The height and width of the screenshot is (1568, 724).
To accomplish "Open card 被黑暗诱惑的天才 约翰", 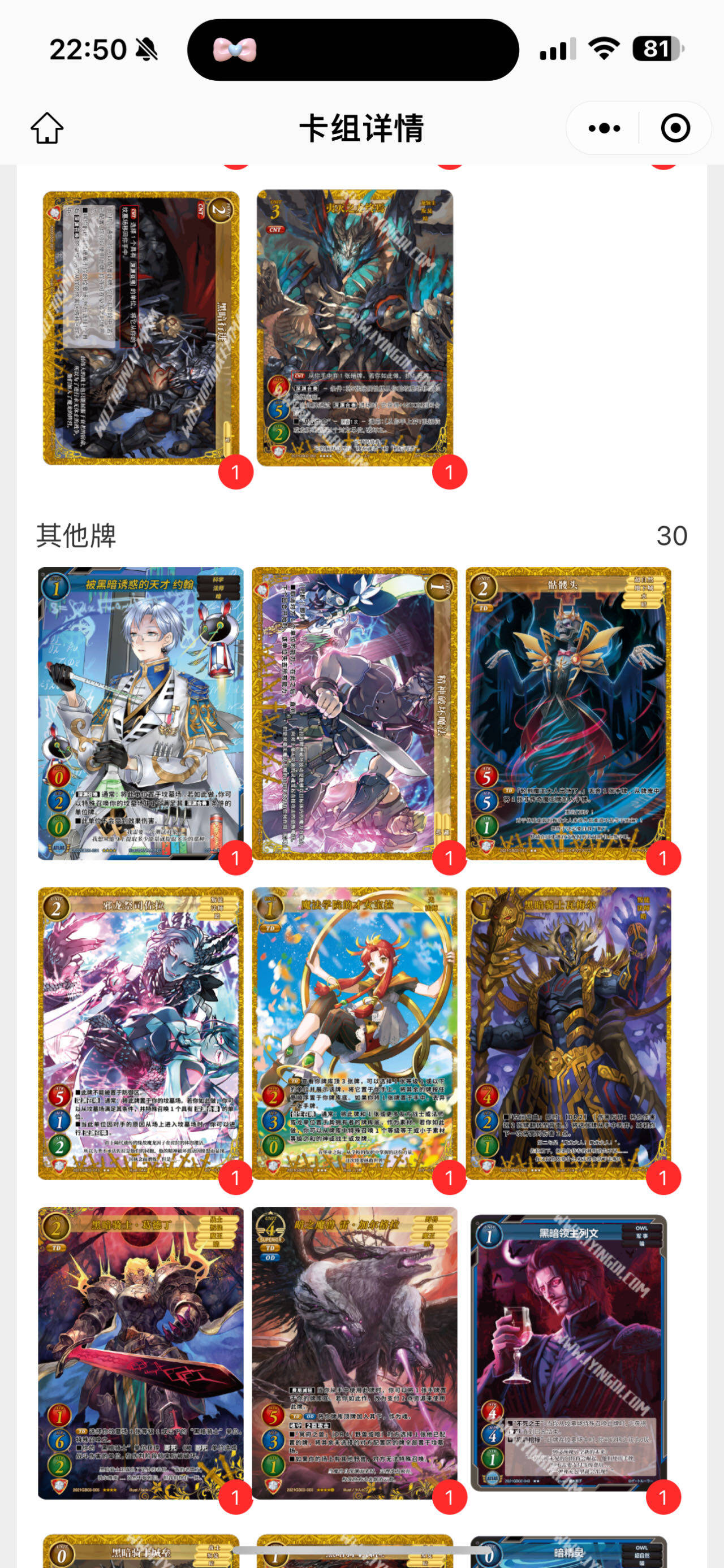I will [141, 713].
